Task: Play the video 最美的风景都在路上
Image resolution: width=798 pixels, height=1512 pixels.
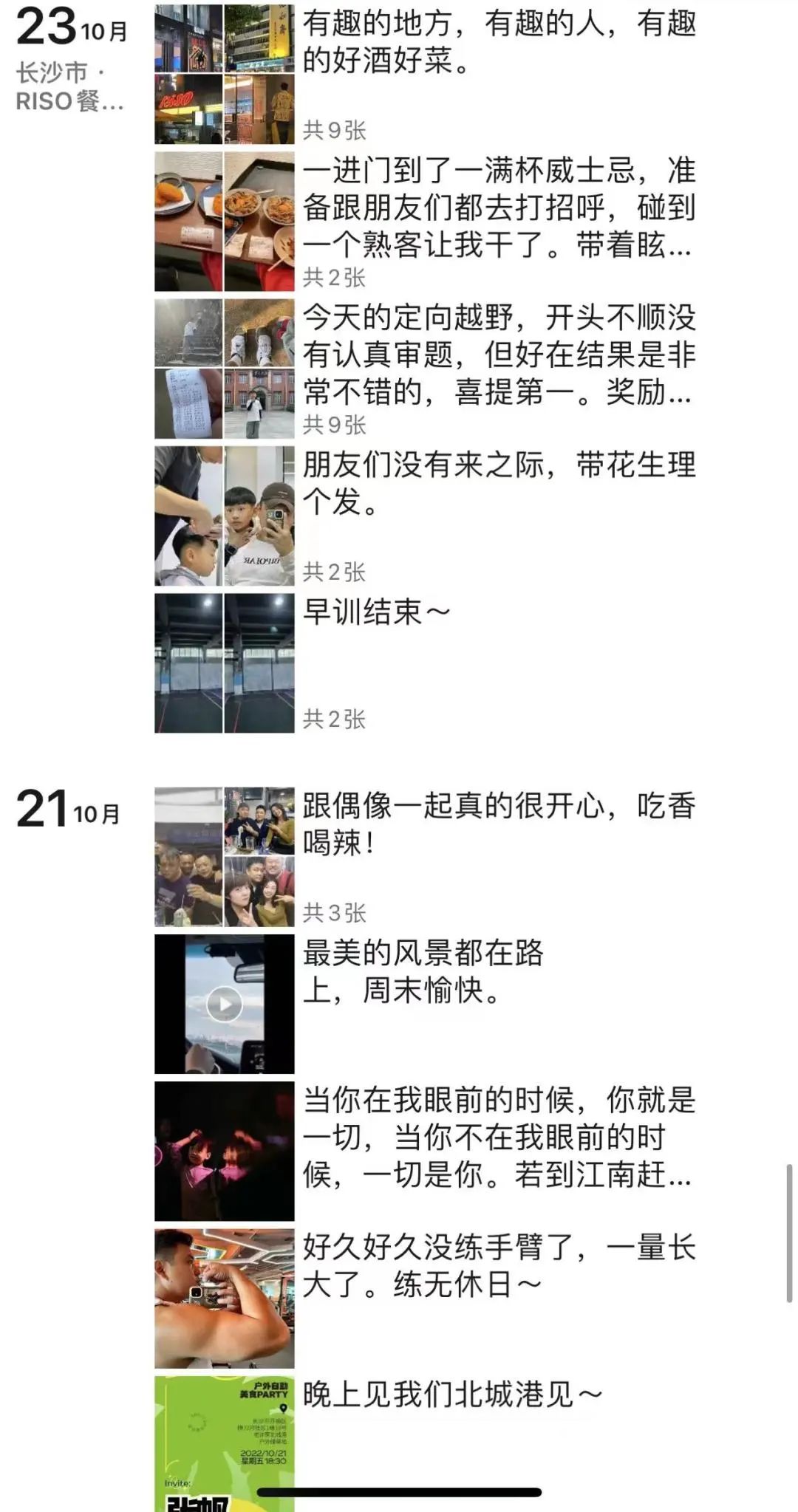Action: [224, 1004]
